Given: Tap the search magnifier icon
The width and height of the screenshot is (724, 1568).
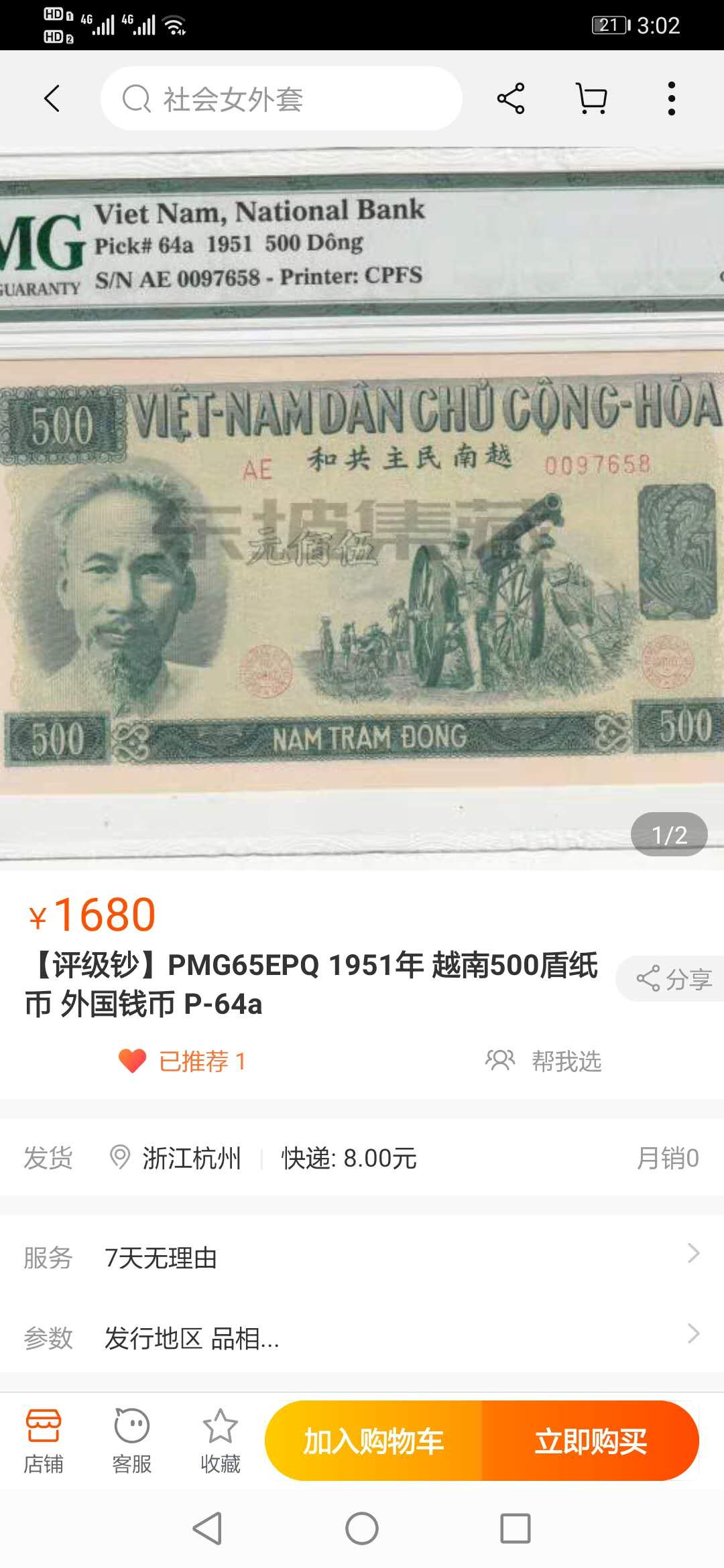Looking at the screenshot, I should pos(135,99).
